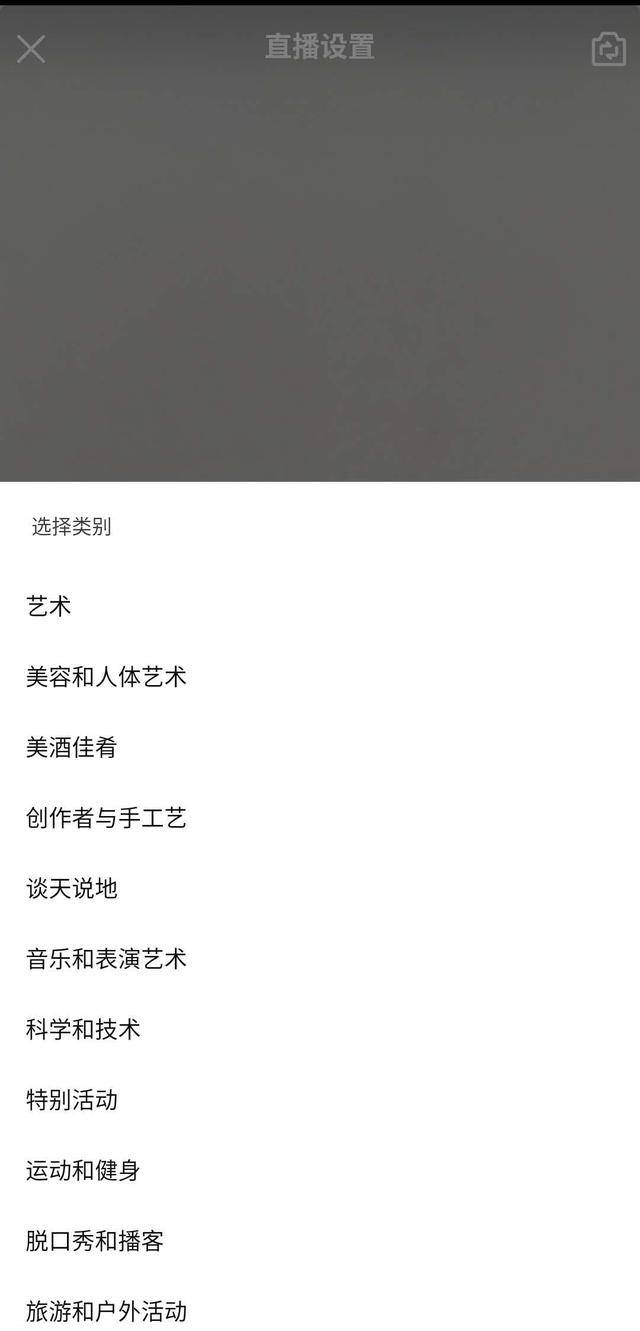Choose the 谈天说地 category

[71, 888]
